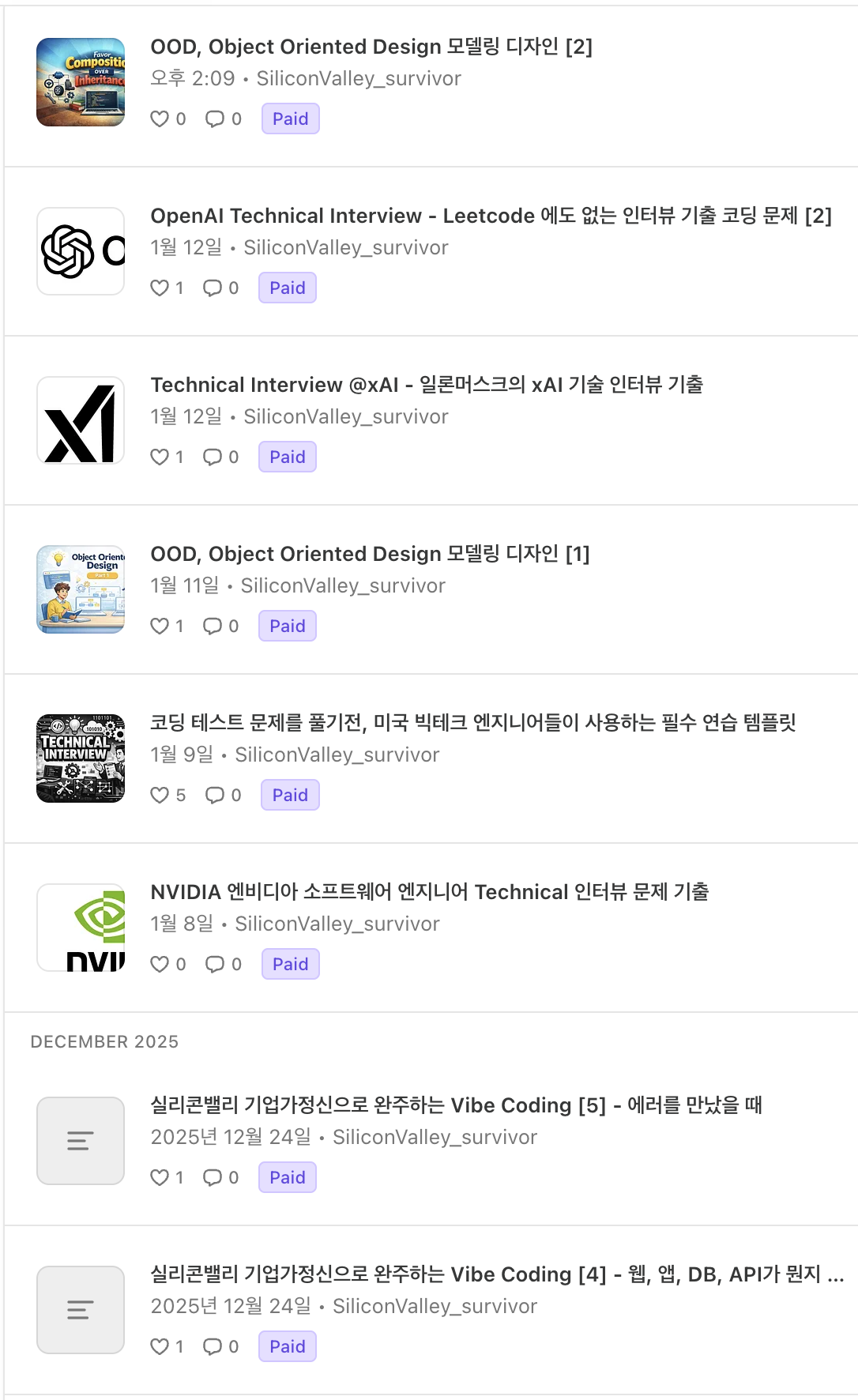Image resolution: width=858 pixels, height=1400 pixels.
Task: Open the NVIDIA logo thumbnail
Action: (x=79, y=927)
